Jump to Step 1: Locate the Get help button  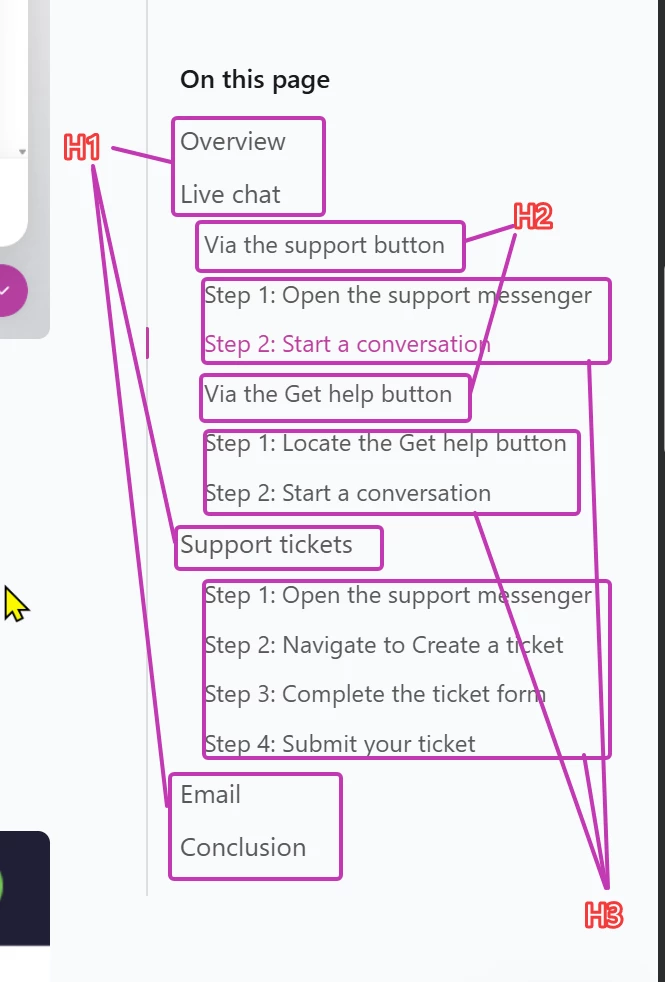[x=385, y=443]
